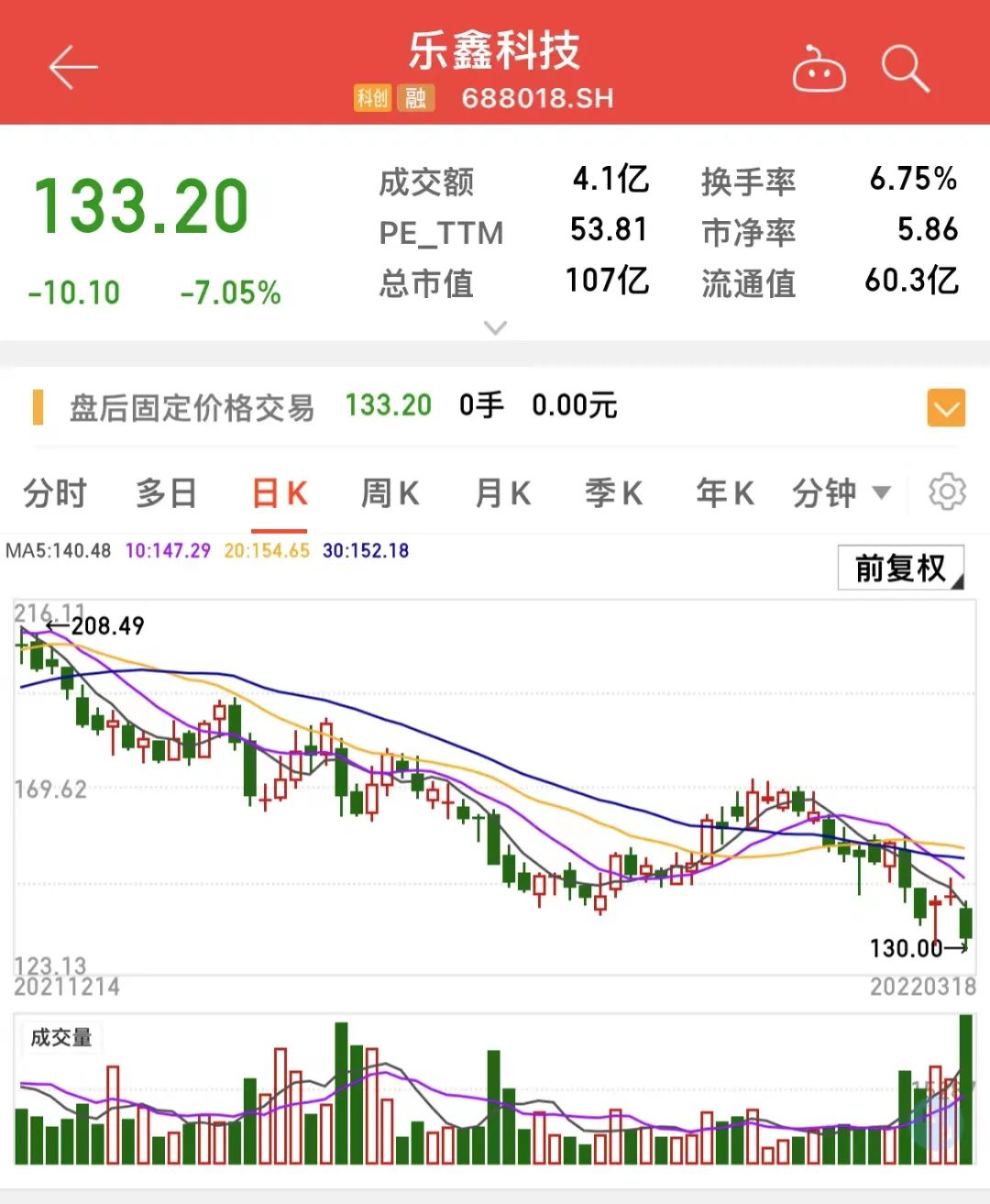The width and height of the screenshot is (990, 1204).
Task: Open the search magnifier icon
Action: click(x=905, y=68)
